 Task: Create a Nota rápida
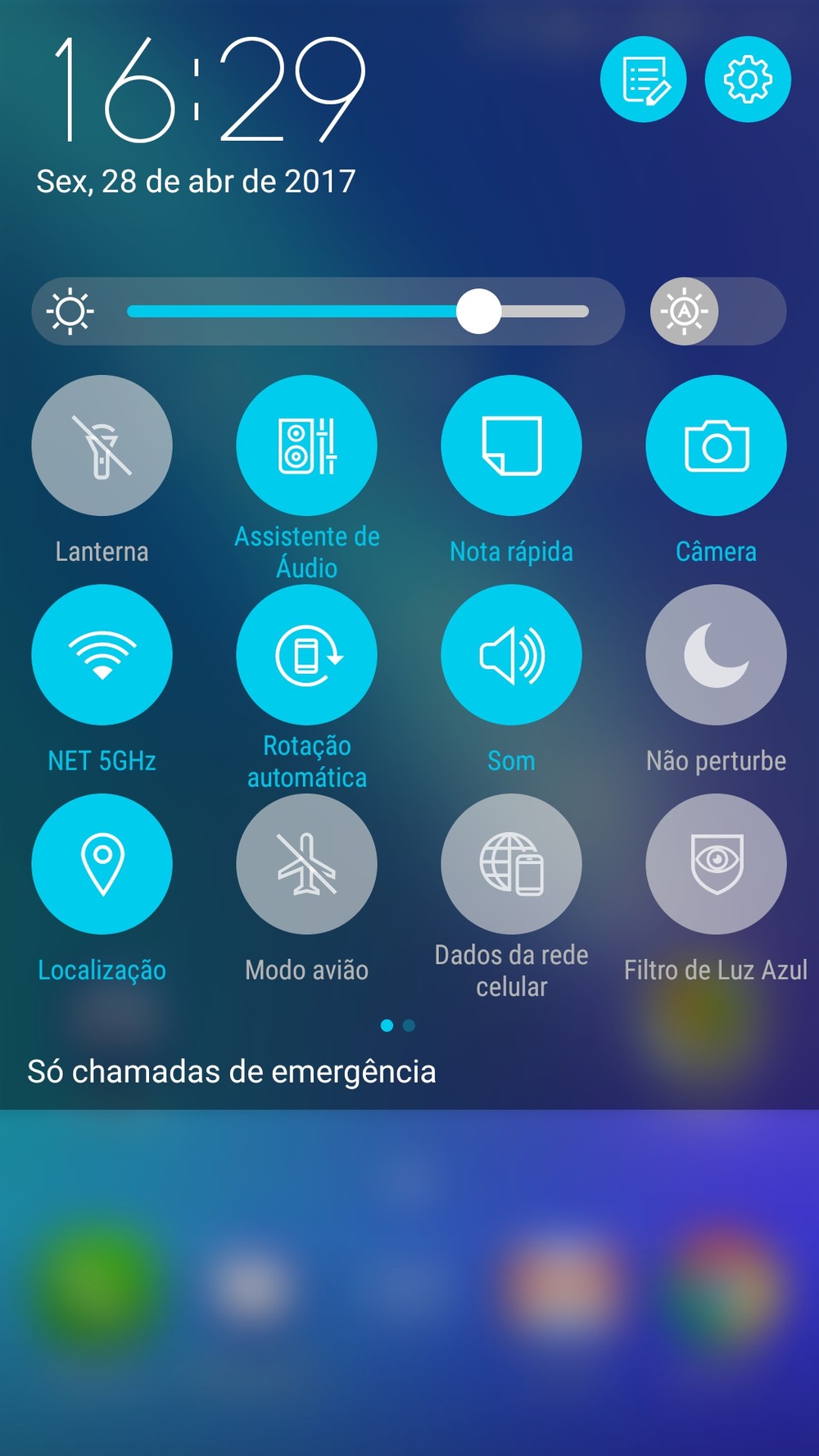pyautogui.click(x=511, y=445)
